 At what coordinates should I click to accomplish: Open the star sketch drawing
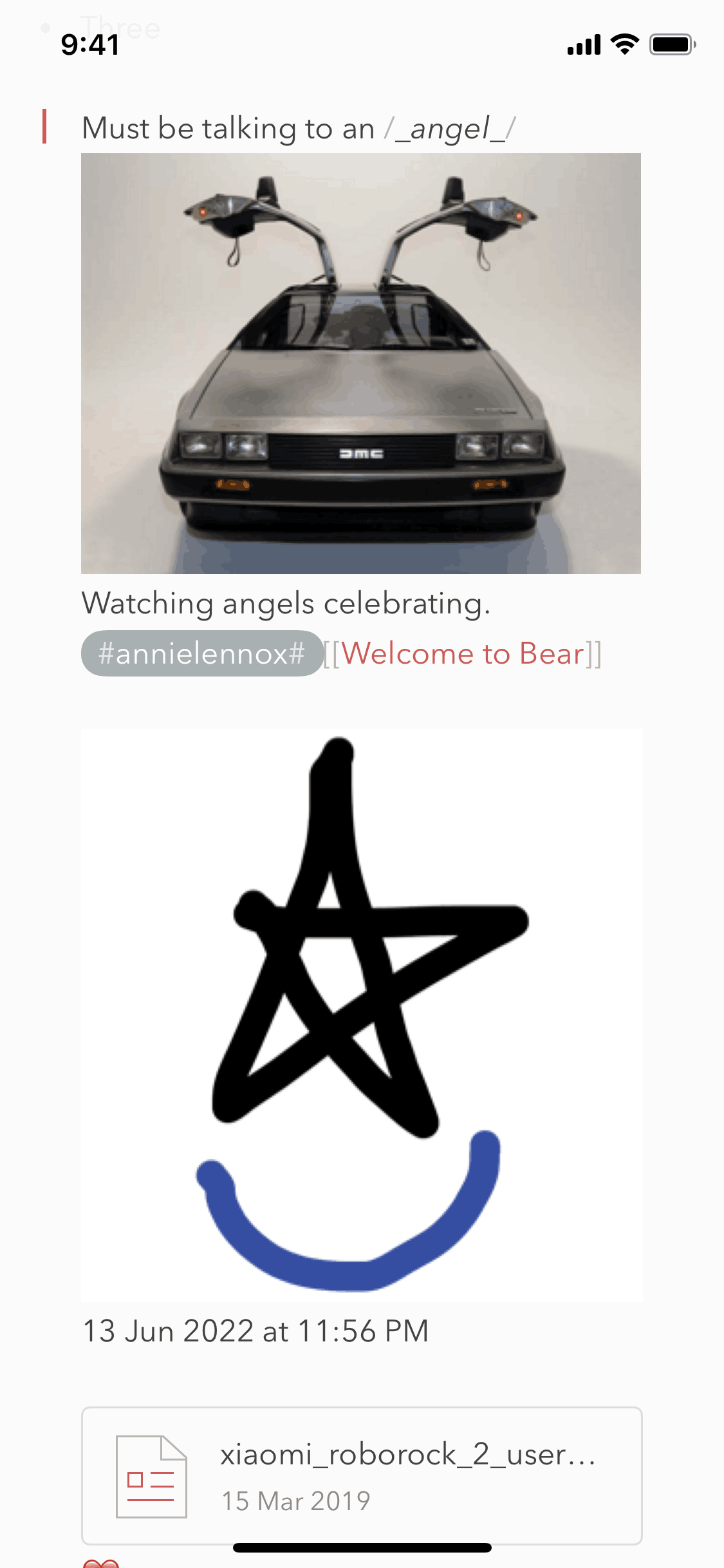(361, 1015)
